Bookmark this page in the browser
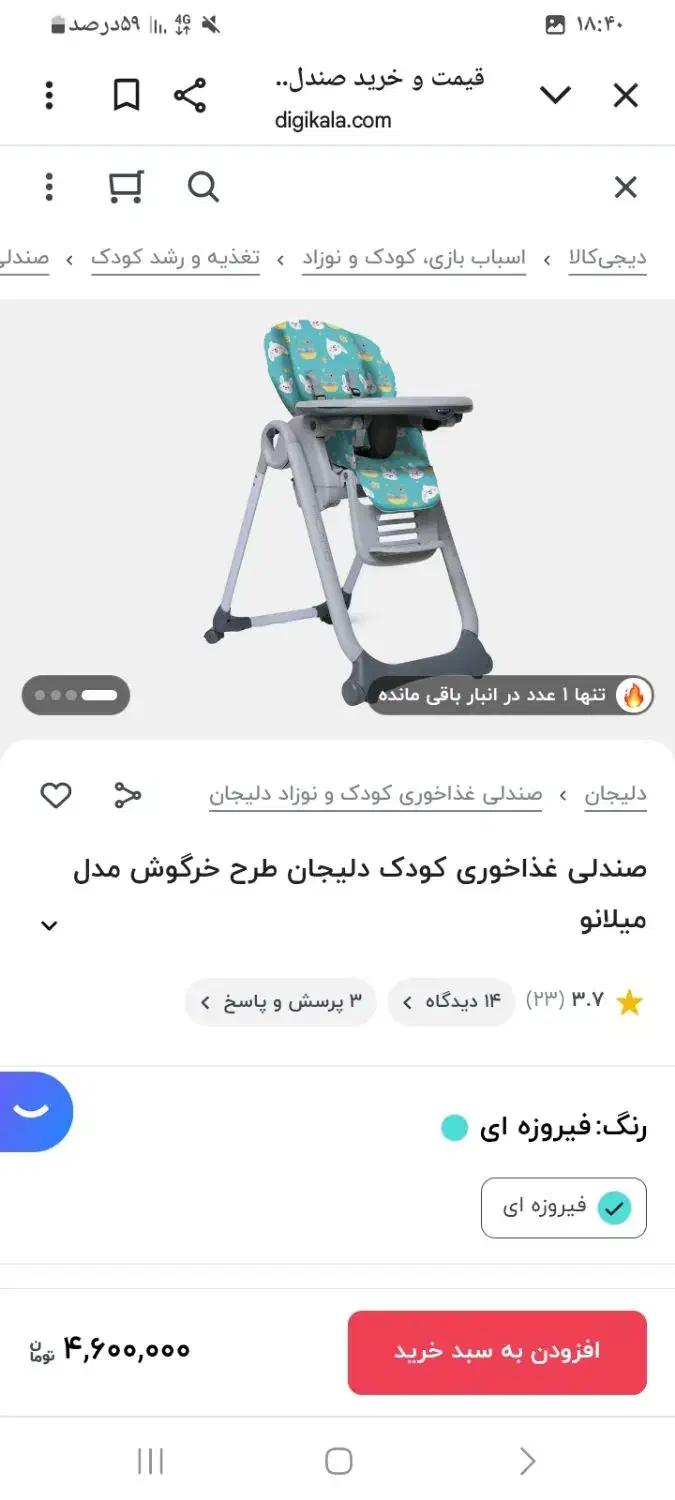The image size is (675, 1500). click(x=126, y=96)
